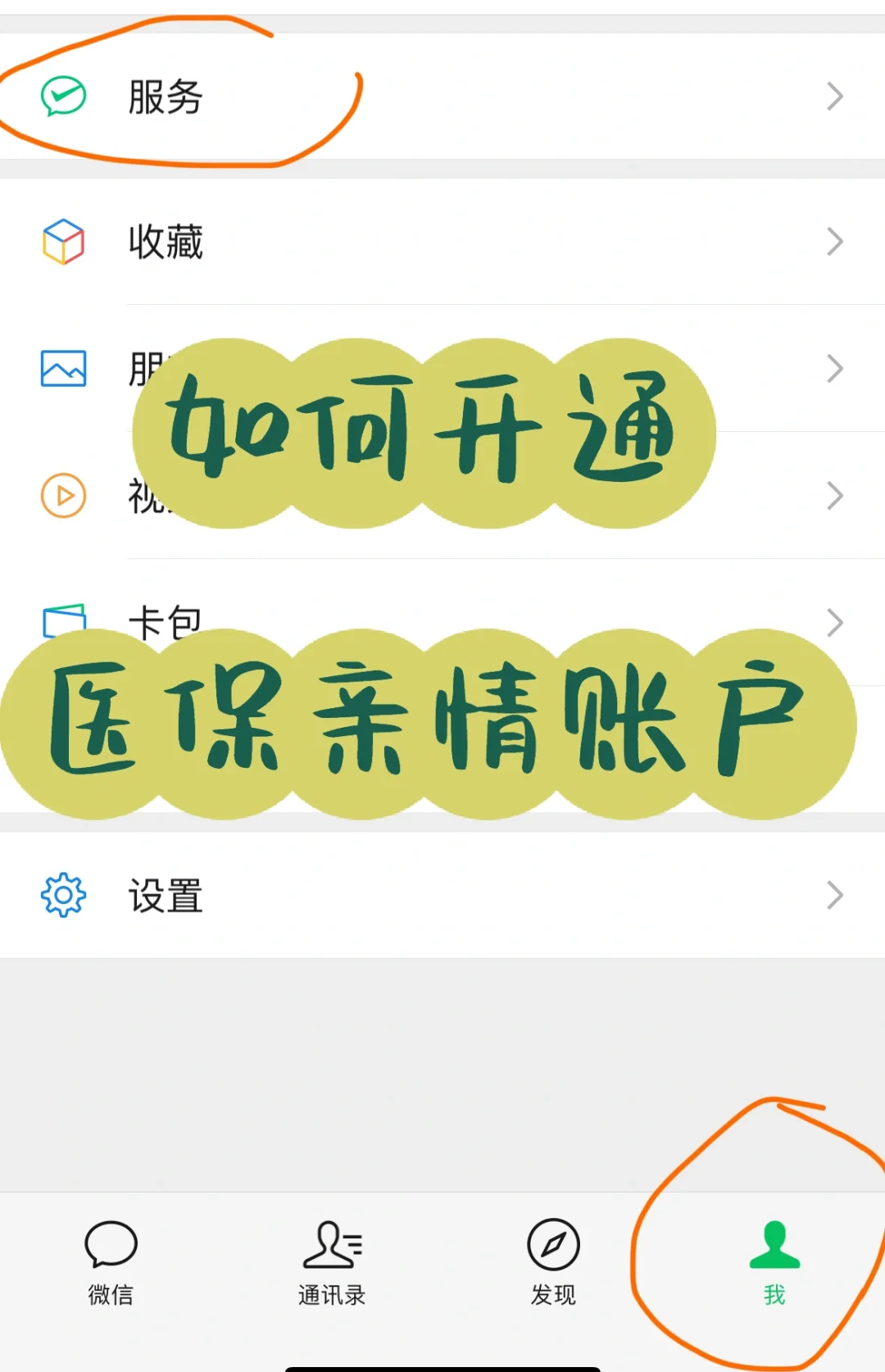This screenshot has width=885, height=1372.
Task: Select the 微信 chat bubble icon
Action: click(111, 1244)
